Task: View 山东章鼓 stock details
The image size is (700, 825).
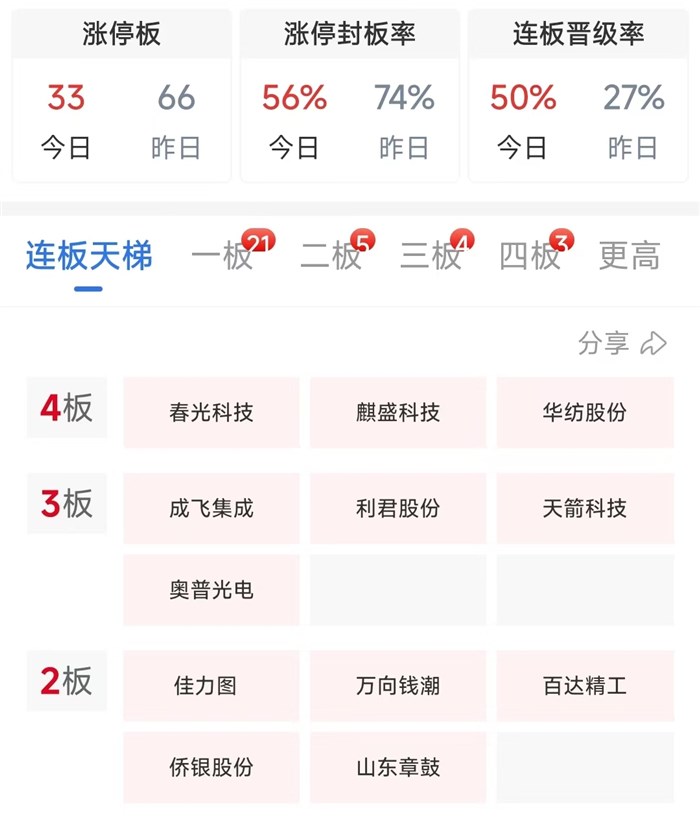Action: [398, 767]
